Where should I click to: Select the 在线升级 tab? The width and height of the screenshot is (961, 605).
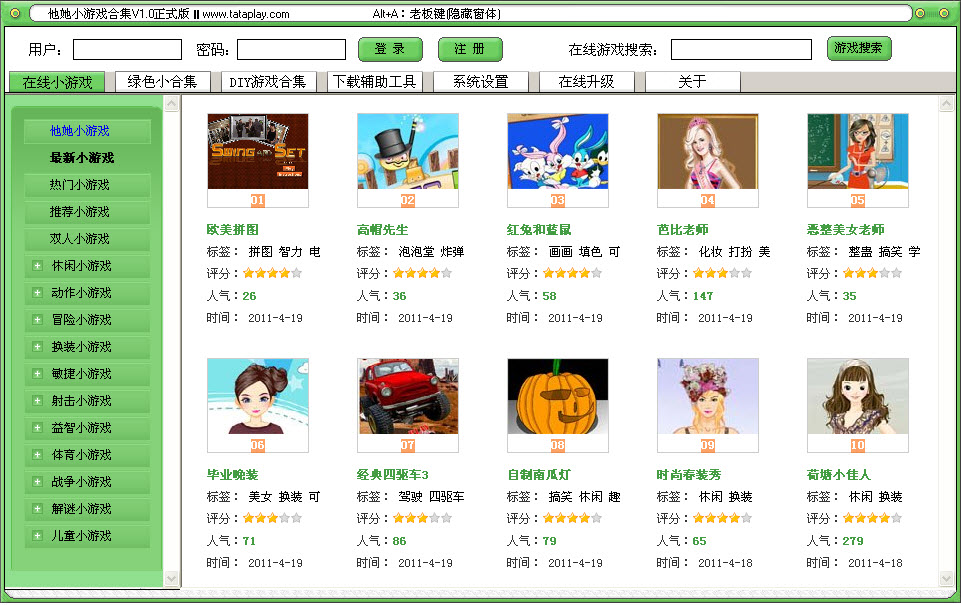[587, 82]
